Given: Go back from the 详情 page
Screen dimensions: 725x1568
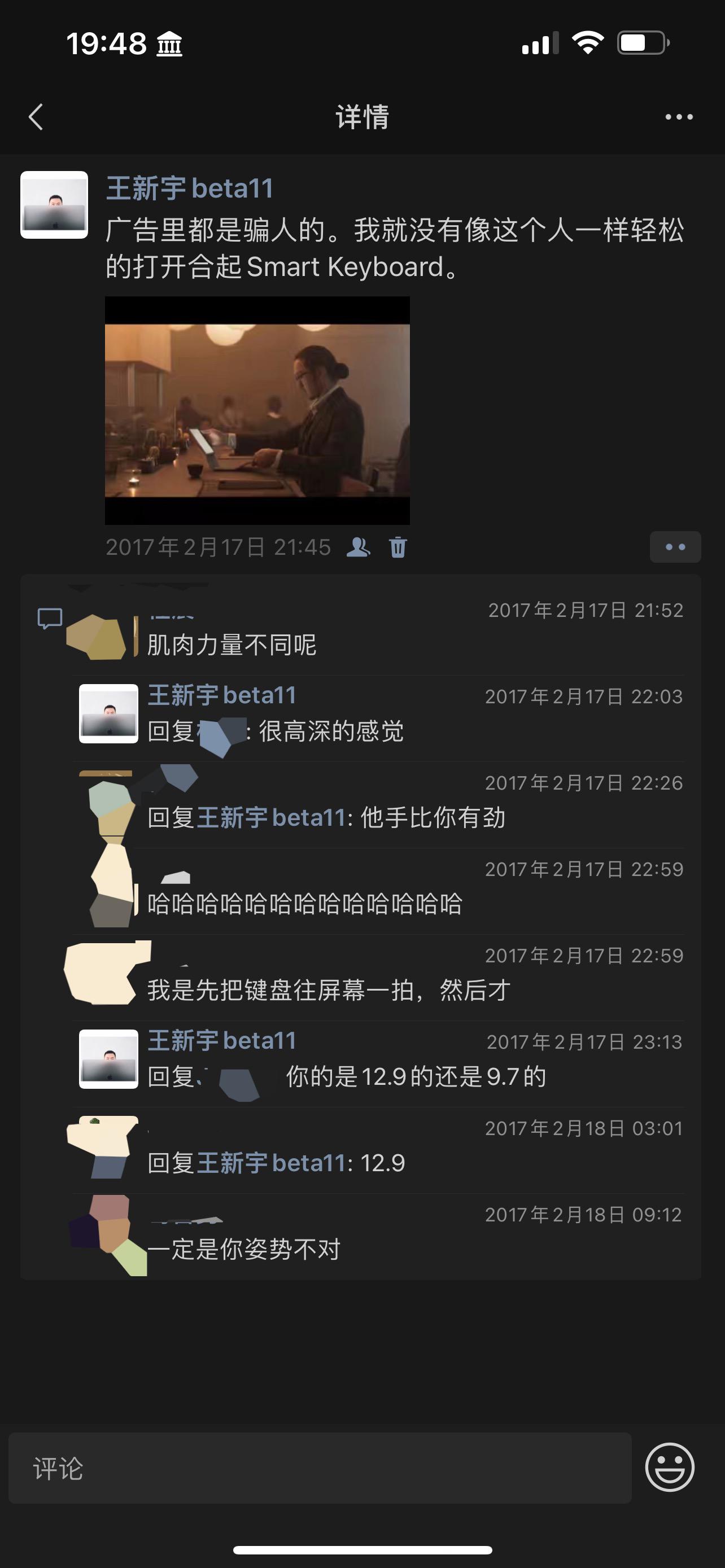Looking at the screenshot, I should coord(36,117).
